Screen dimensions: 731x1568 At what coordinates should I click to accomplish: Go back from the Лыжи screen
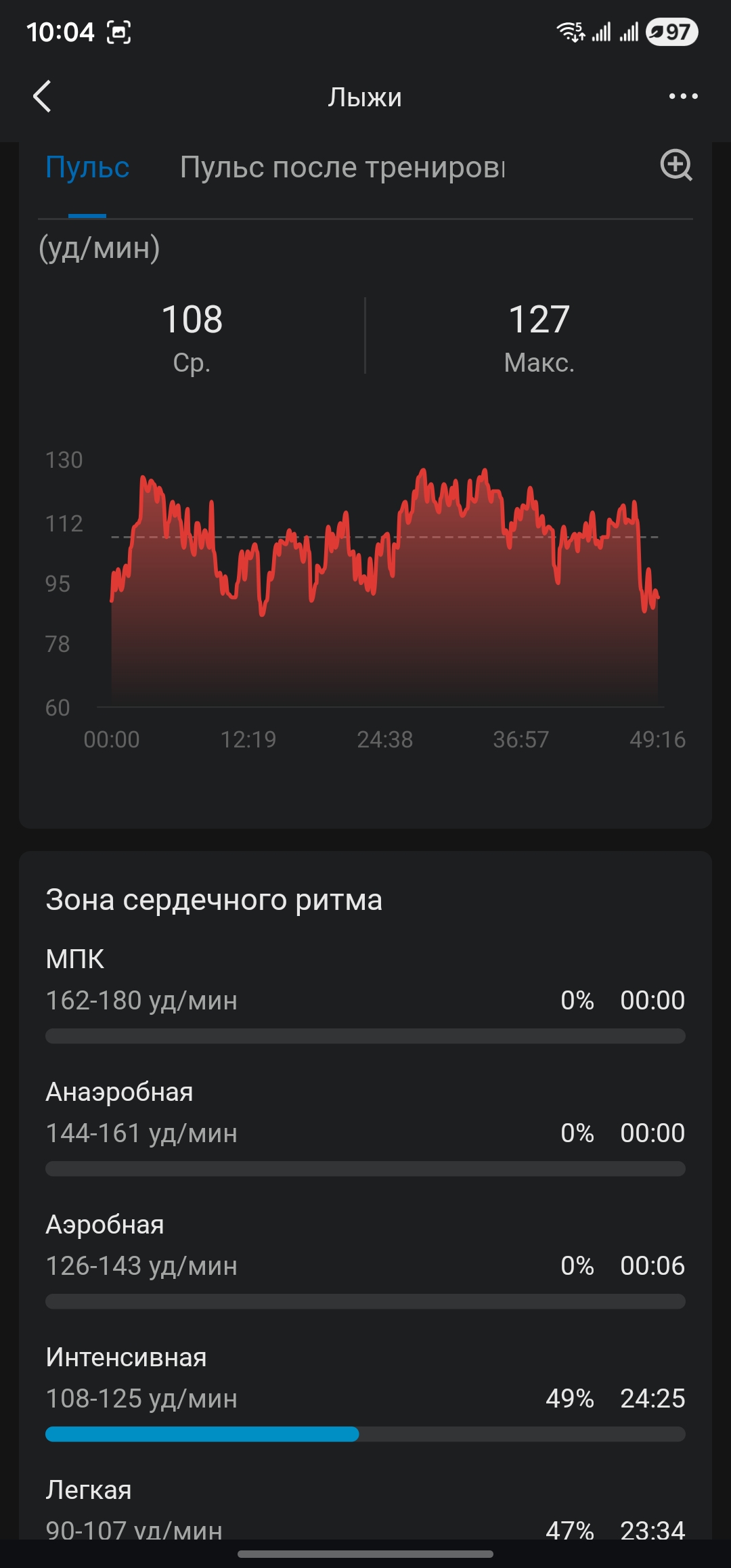(x=42, y=96)
